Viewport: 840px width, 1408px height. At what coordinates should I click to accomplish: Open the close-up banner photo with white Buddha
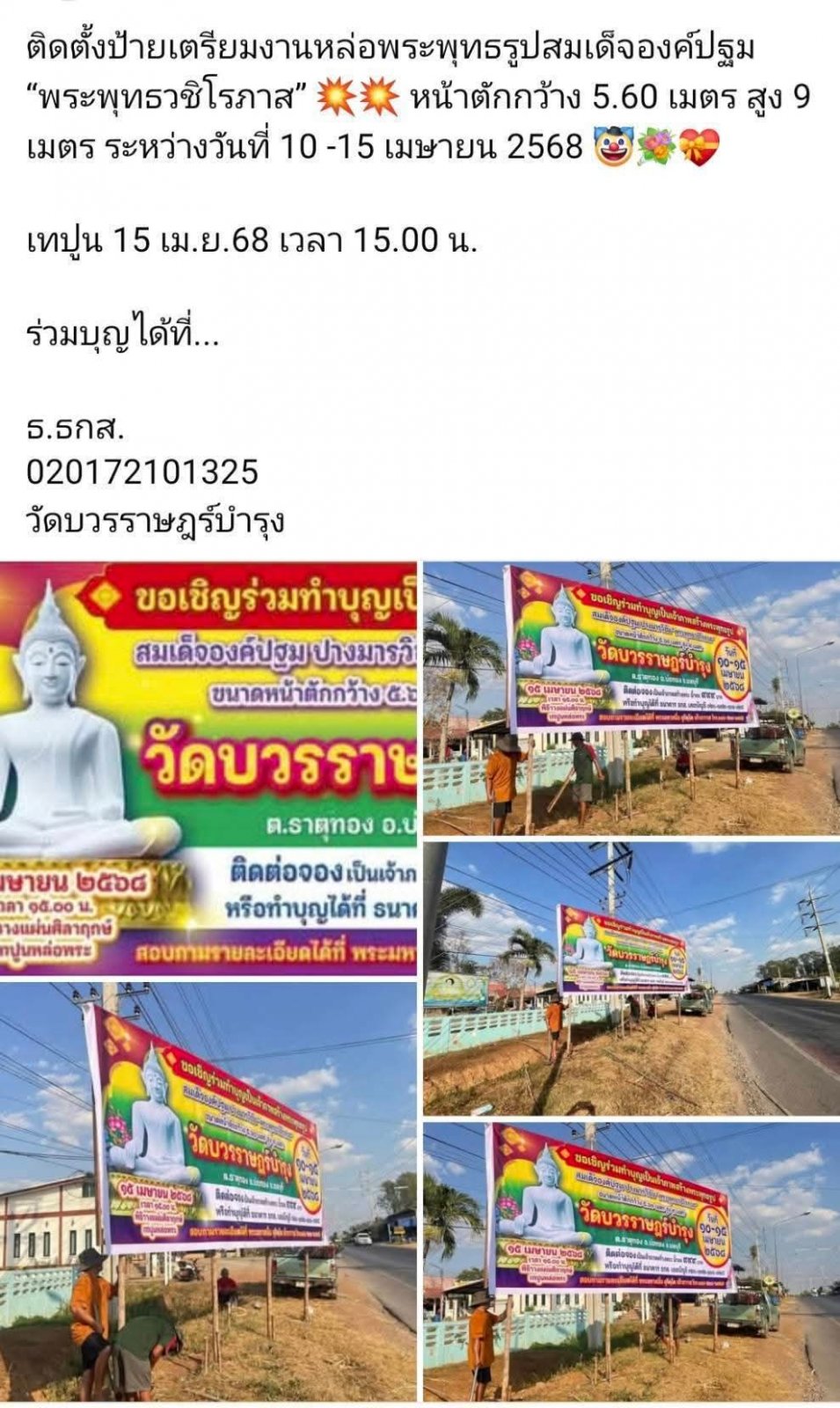[x=208, y=769]
